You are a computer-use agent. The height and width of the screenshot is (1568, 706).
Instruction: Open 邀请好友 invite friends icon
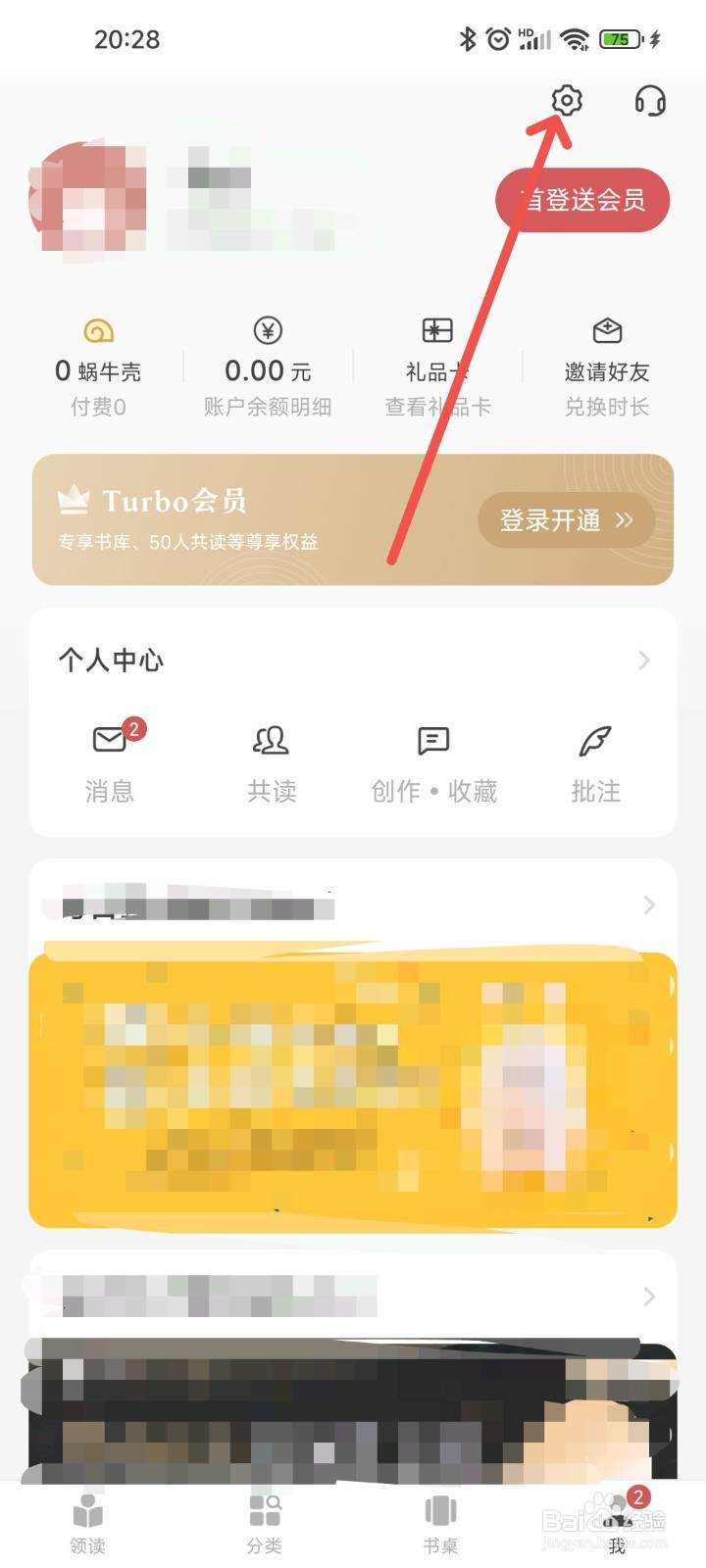[x=608, y=330]
